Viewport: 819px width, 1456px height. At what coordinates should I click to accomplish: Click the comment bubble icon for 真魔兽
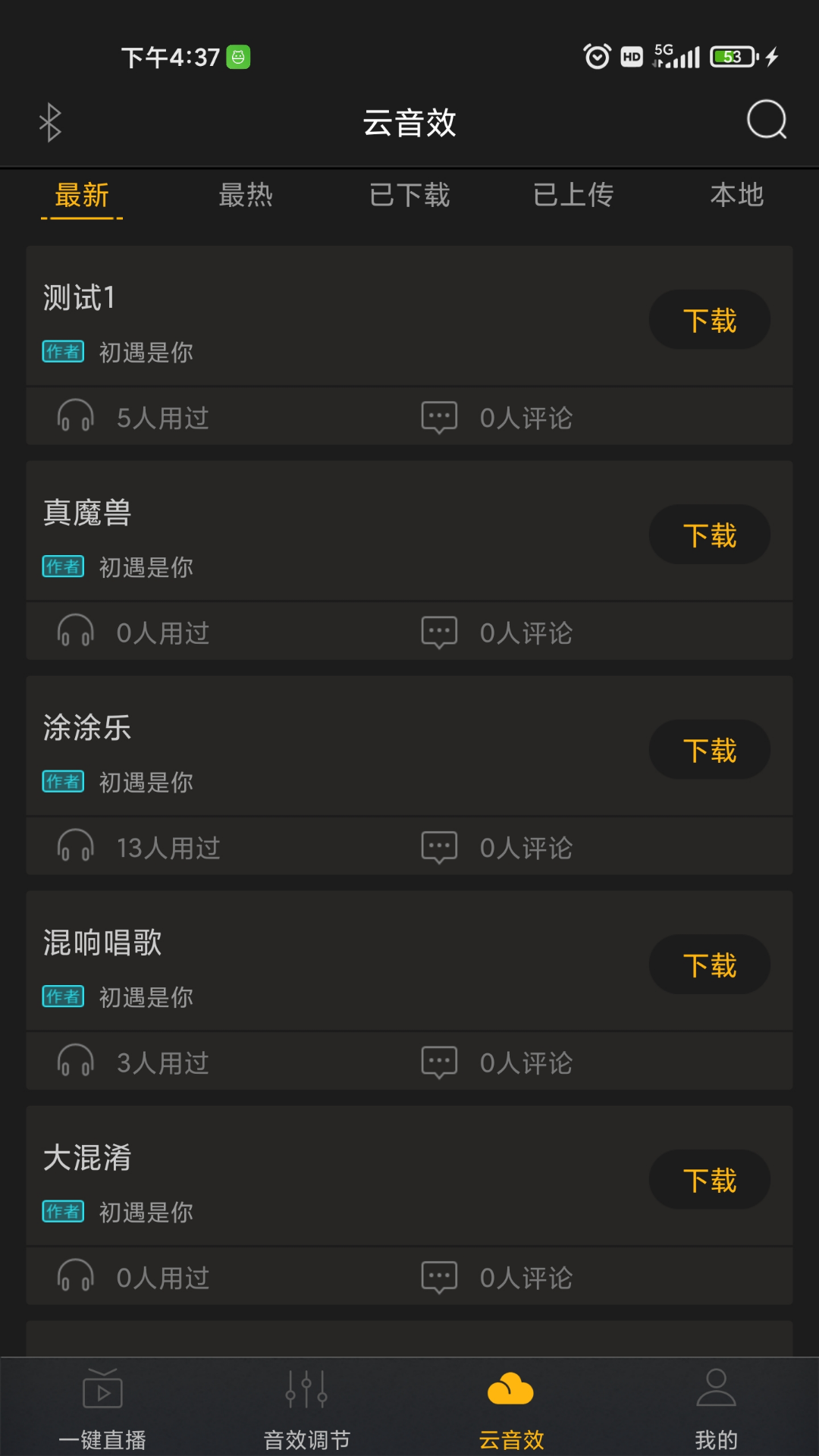pos(438,632)
